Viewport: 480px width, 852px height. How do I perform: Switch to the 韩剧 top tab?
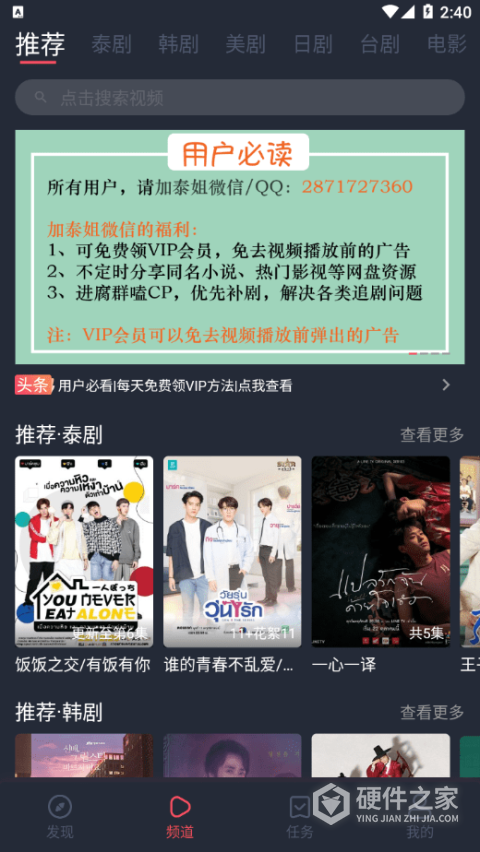tap(178, 45)
